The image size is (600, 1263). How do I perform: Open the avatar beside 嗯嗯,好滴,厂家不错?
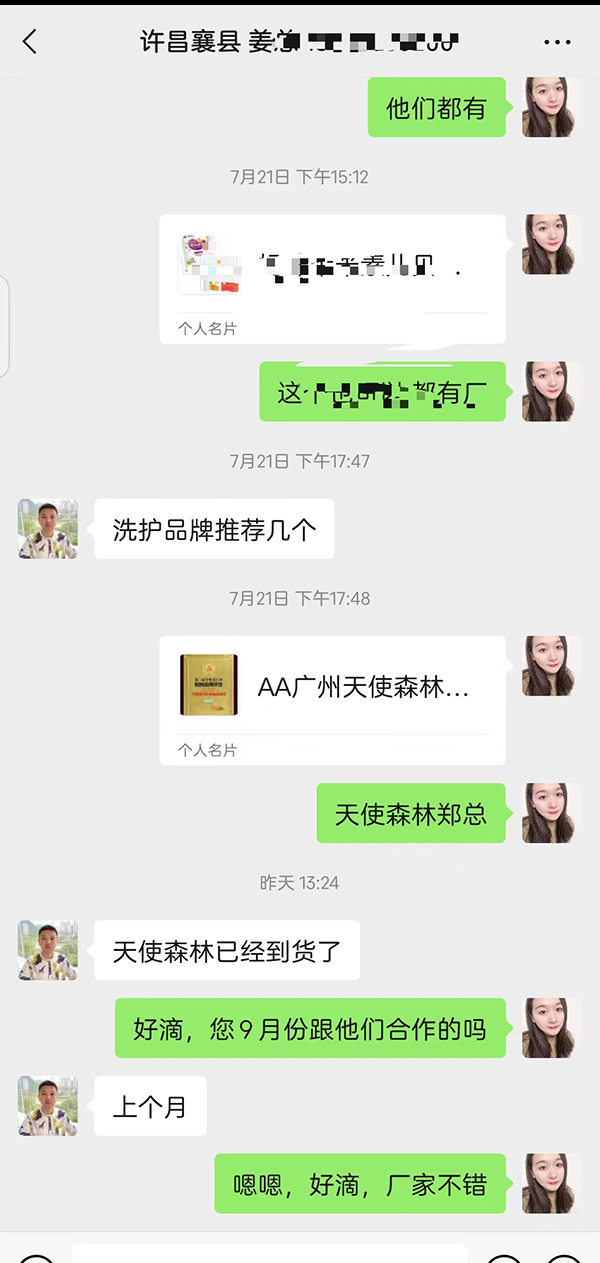point(551,1184)
